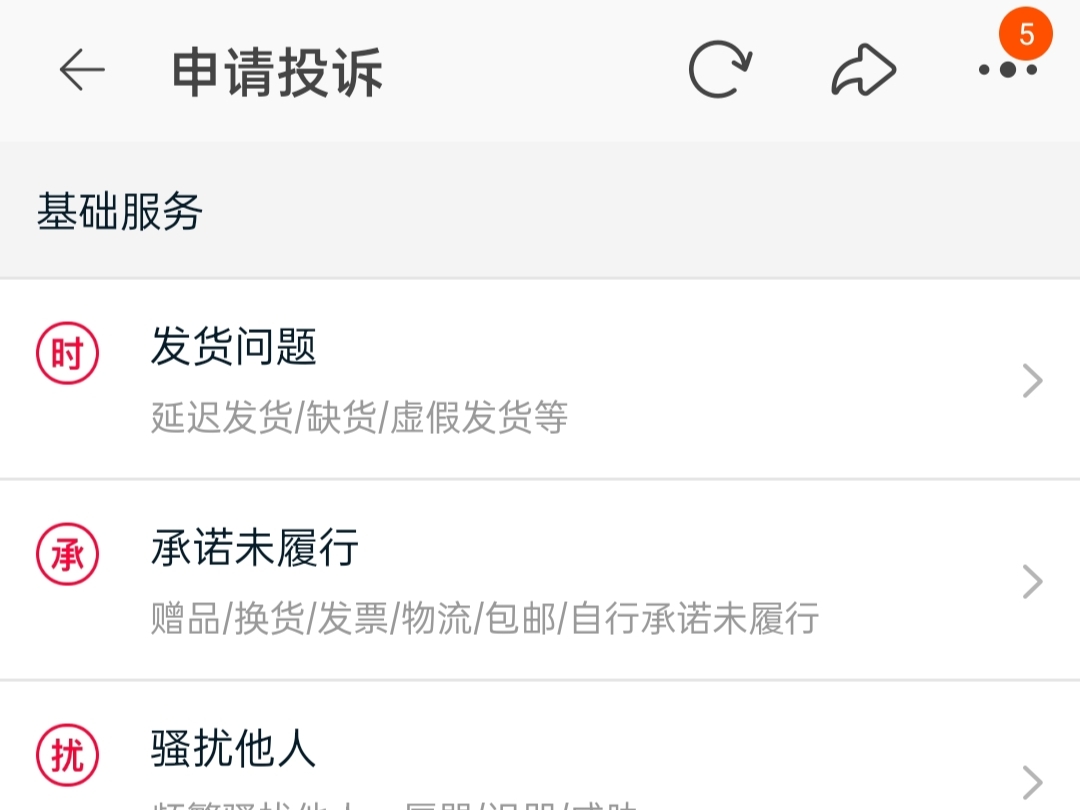Share this page via the arrow icon

(x=864, y=70)
